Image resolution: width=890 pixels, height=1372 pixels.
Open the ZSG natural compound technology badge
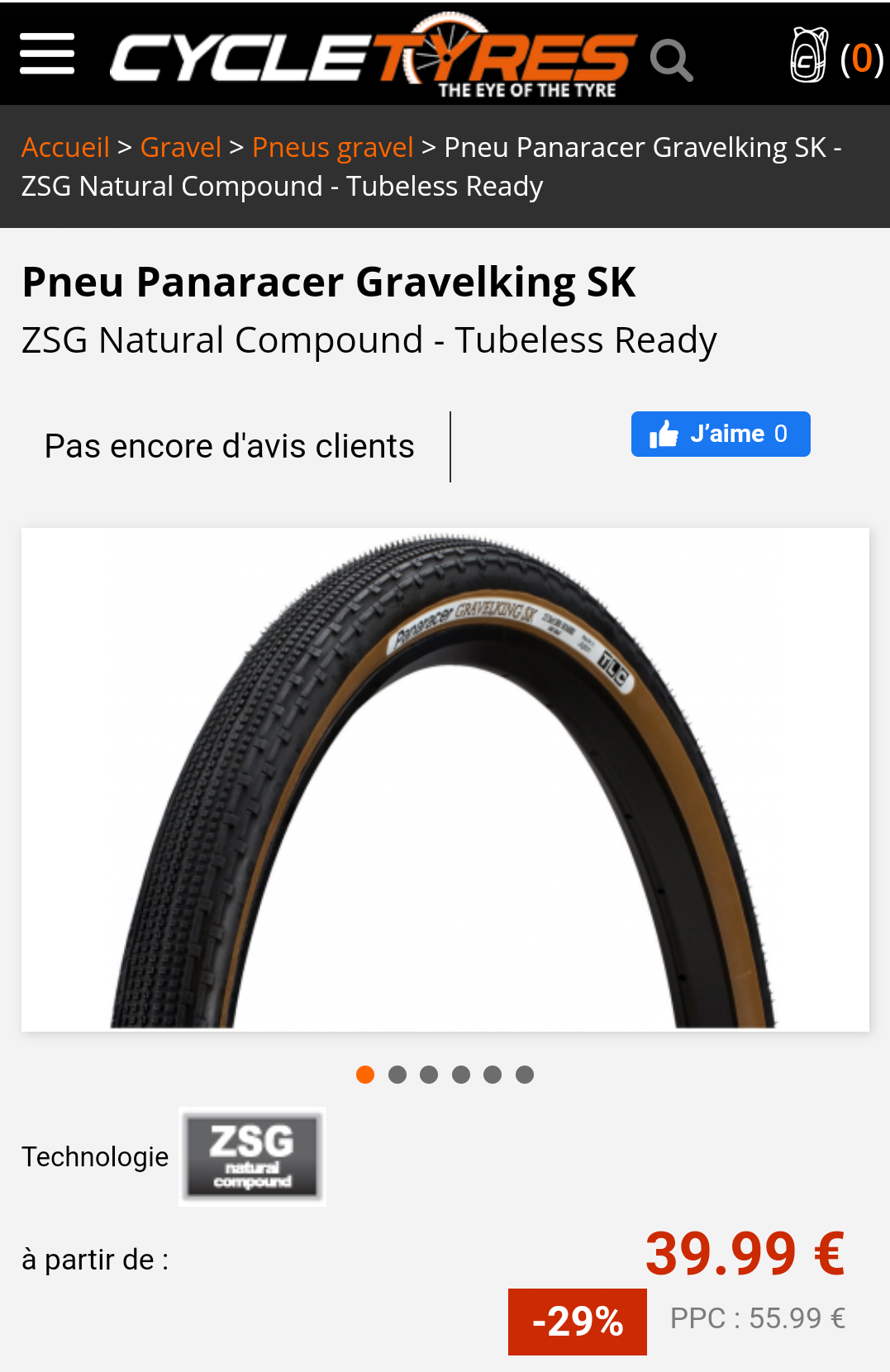[x=252, y=1156]
